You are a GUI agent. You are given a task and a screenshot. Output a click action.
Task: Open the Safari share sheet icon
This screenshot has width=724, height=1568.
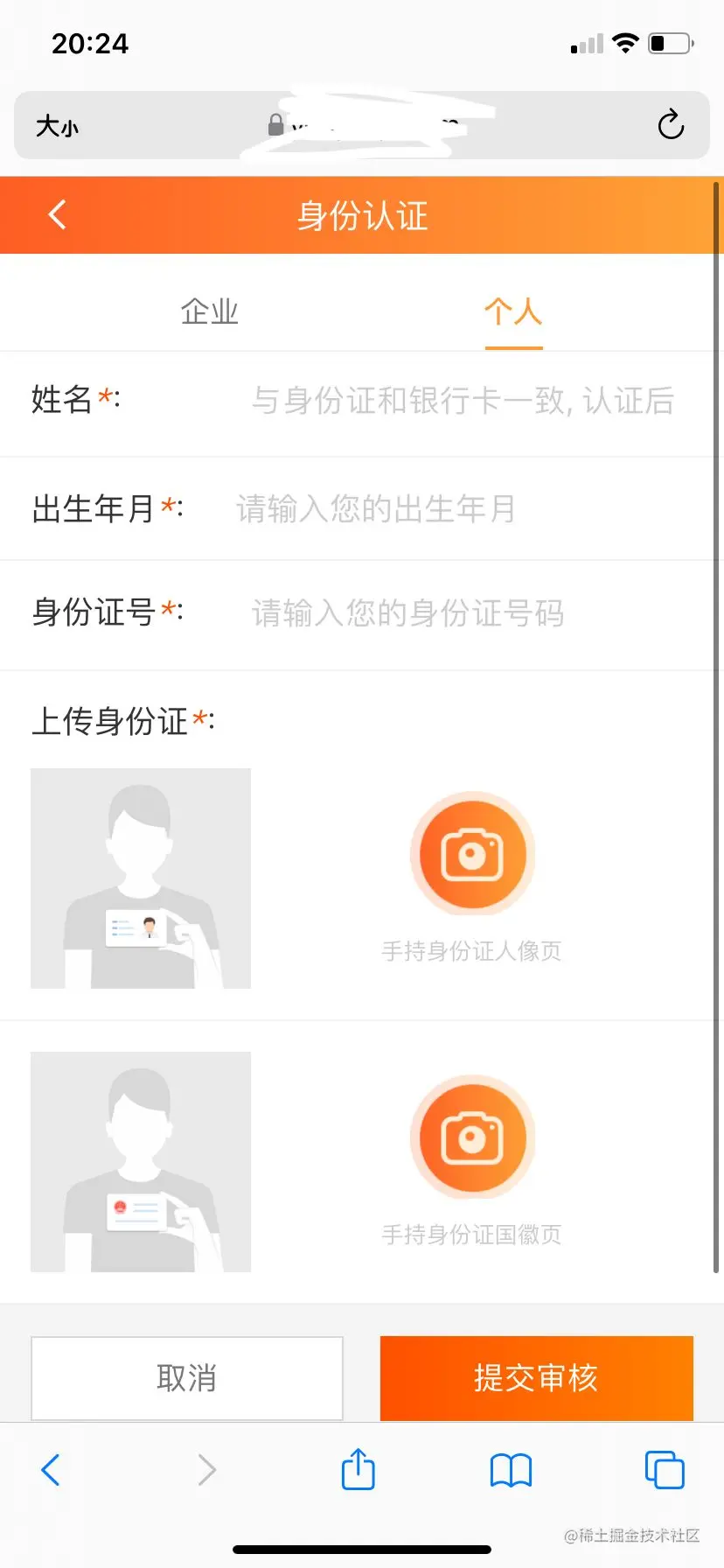[358, 1470]
